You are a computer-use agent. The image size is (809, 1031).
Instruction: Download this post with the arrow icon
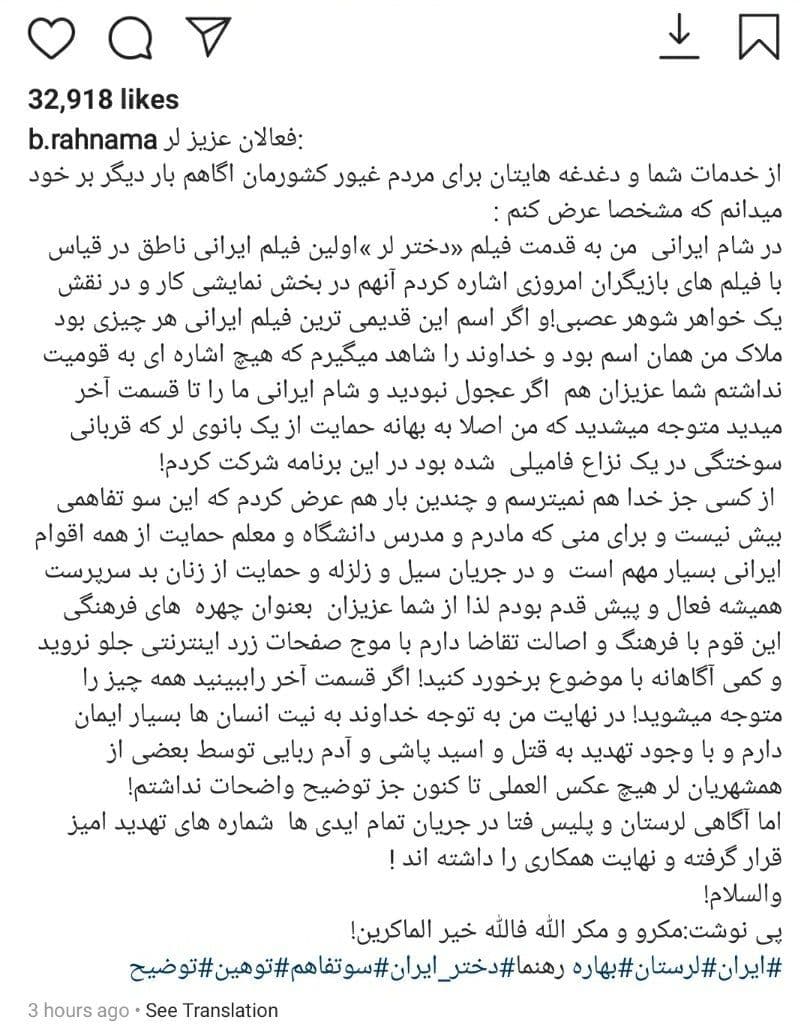tap(679, 38)
